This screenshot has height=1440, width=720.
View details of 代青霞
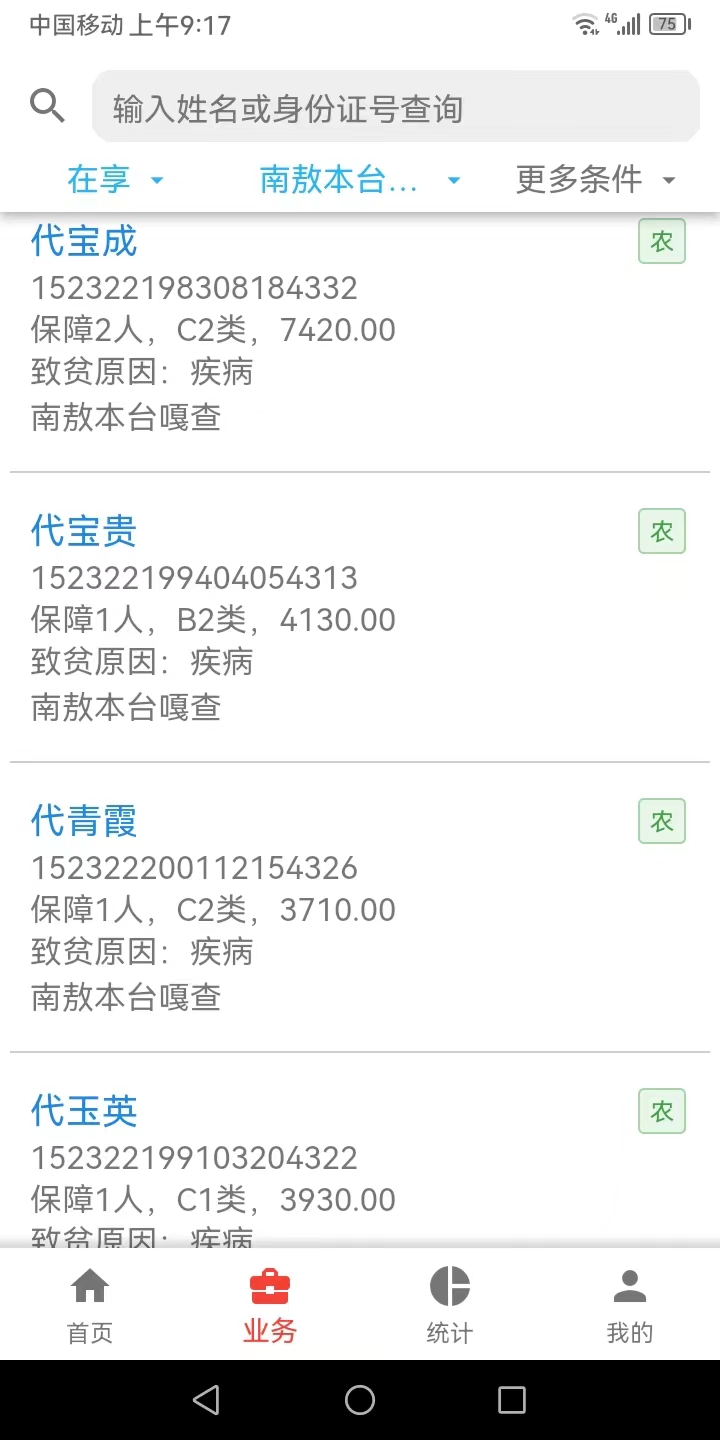(x=360, y=907)
